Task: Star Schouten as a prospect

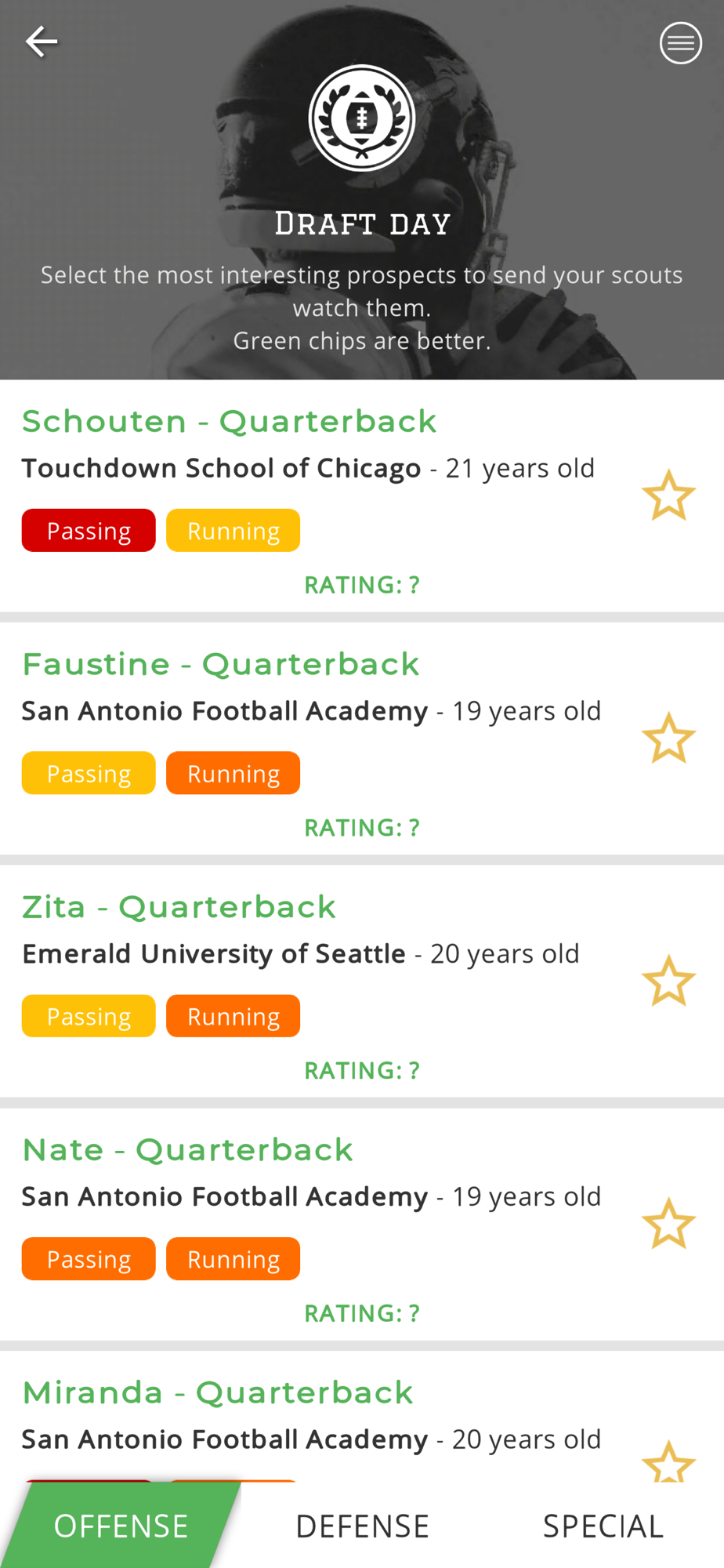Action: point(668,495)
